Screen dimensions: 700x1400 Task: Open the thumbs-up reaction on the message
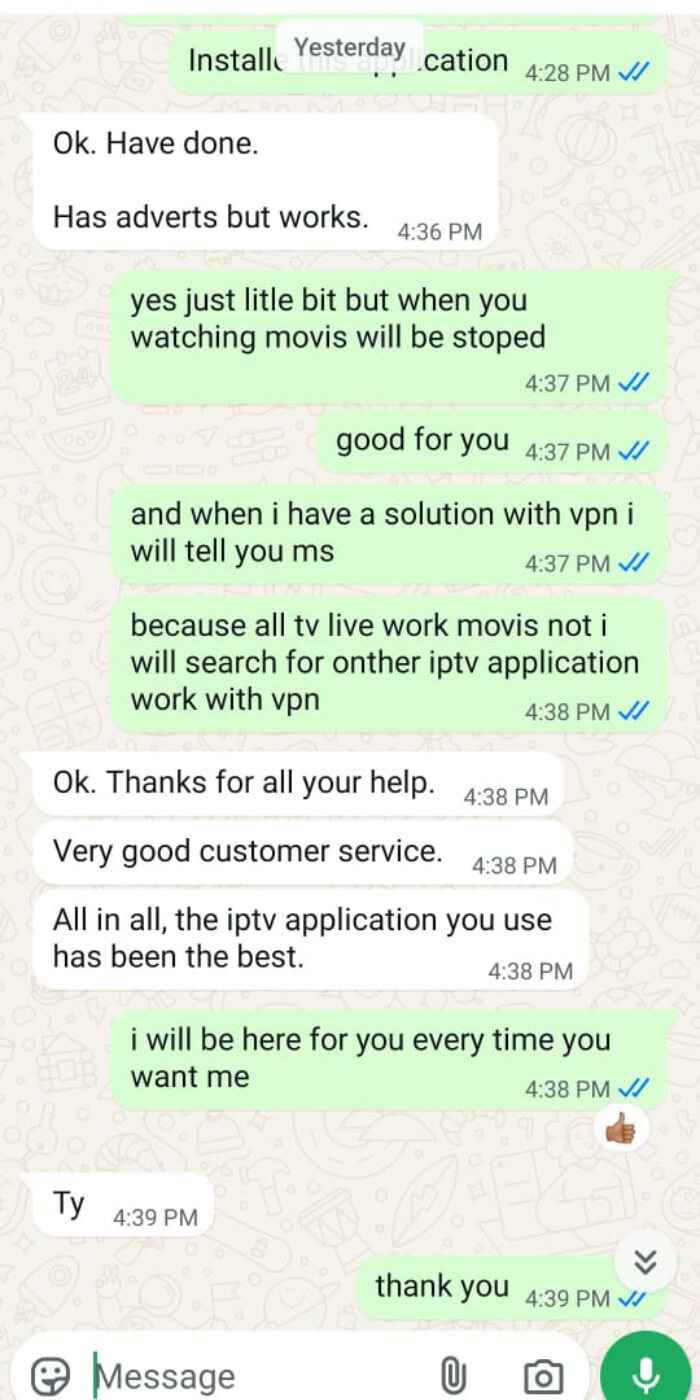click(621, 1131)
